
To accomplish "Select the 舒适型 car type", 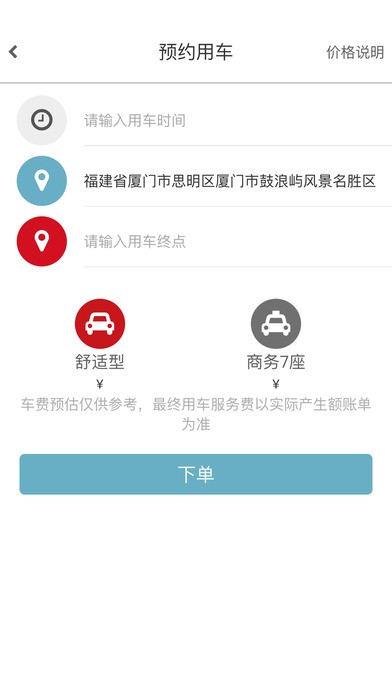I will point(100,335).
